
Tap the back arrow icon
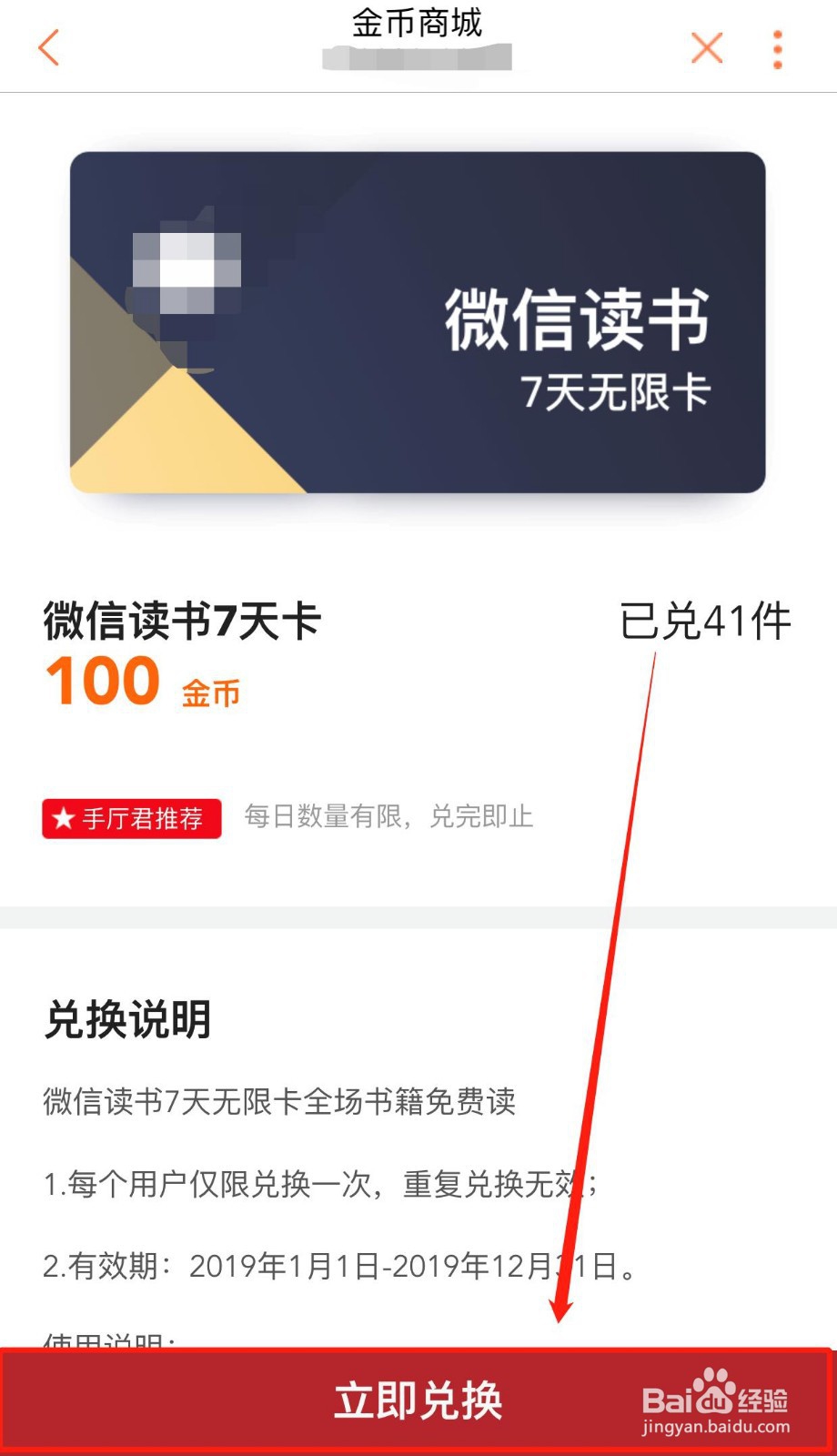pyautogui.click(x=49, y=47)
